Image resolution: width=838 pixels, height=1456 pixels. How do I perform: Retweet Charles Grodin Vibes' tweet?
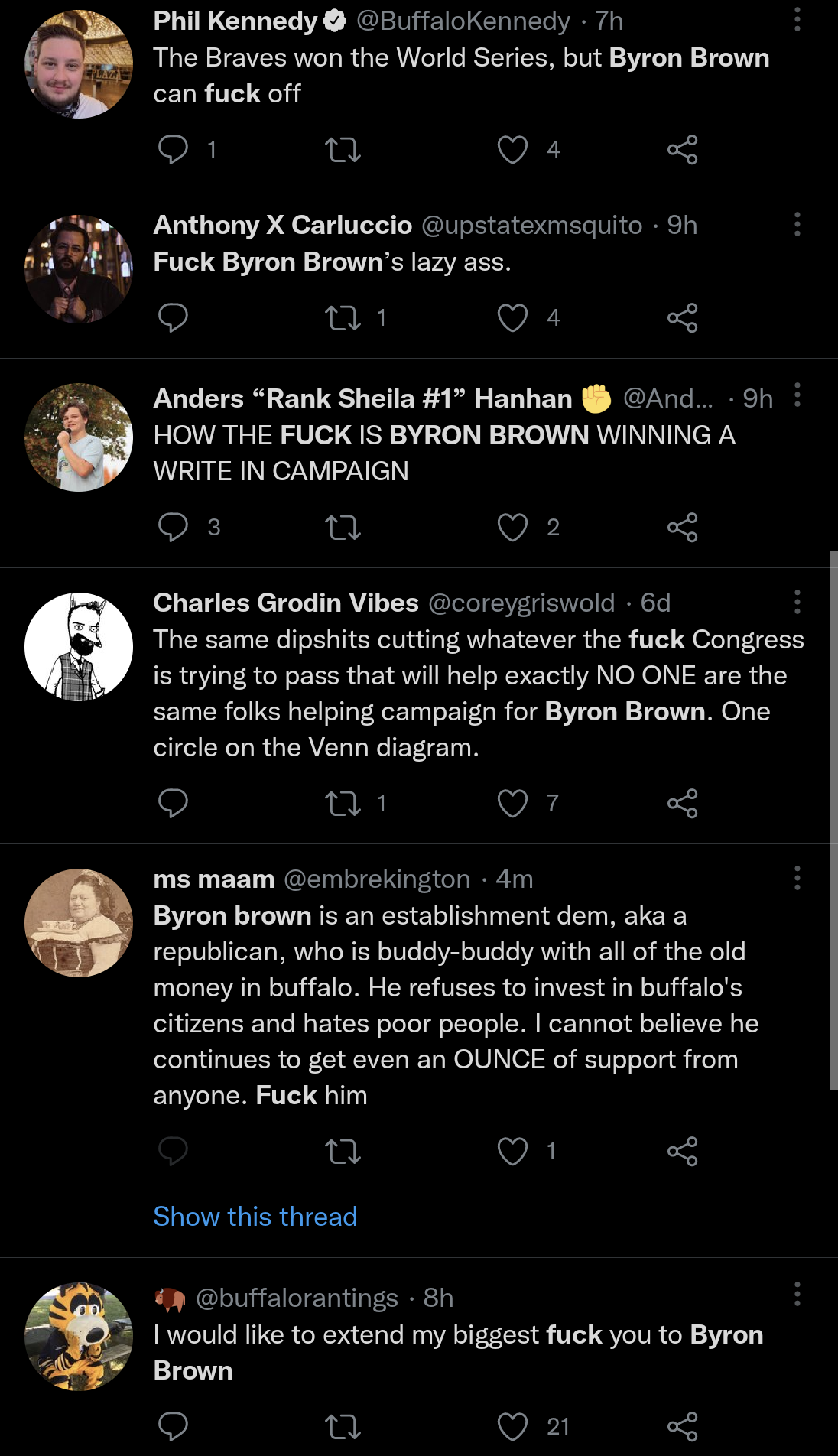(343, 804)
